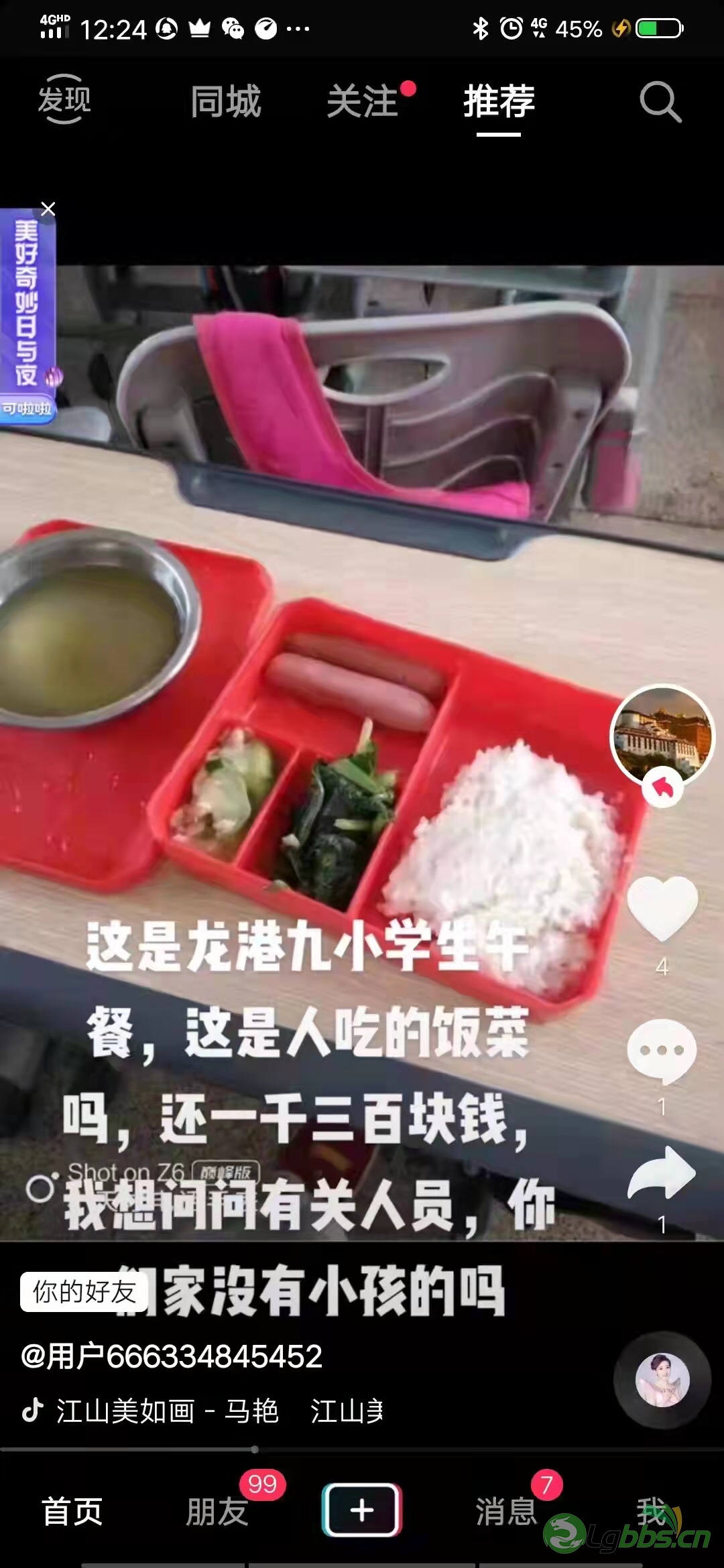Screen dimensions: 724x1568
Task: Open the 消息 messages tab
Action: click(507, 1512)
